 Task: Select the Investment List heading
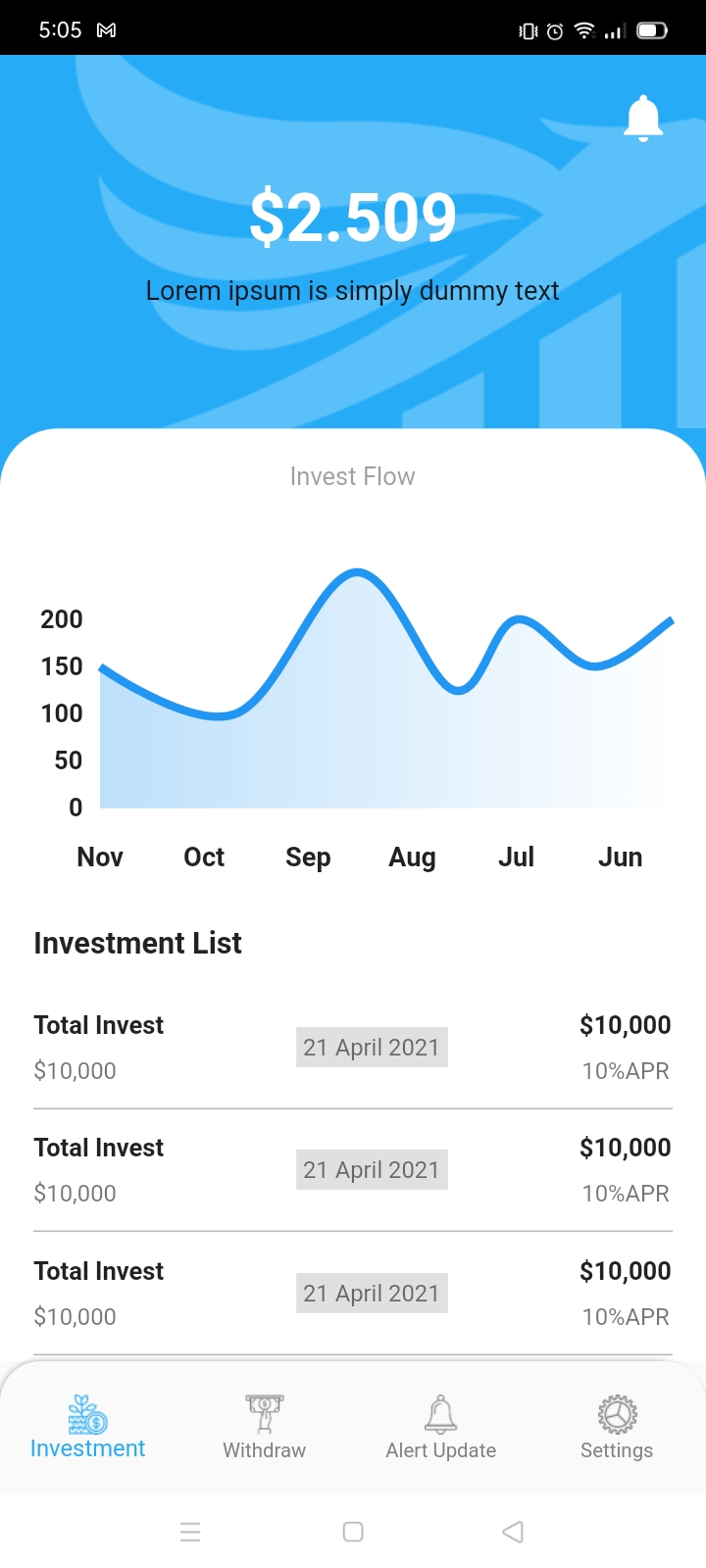click(137, 943)
